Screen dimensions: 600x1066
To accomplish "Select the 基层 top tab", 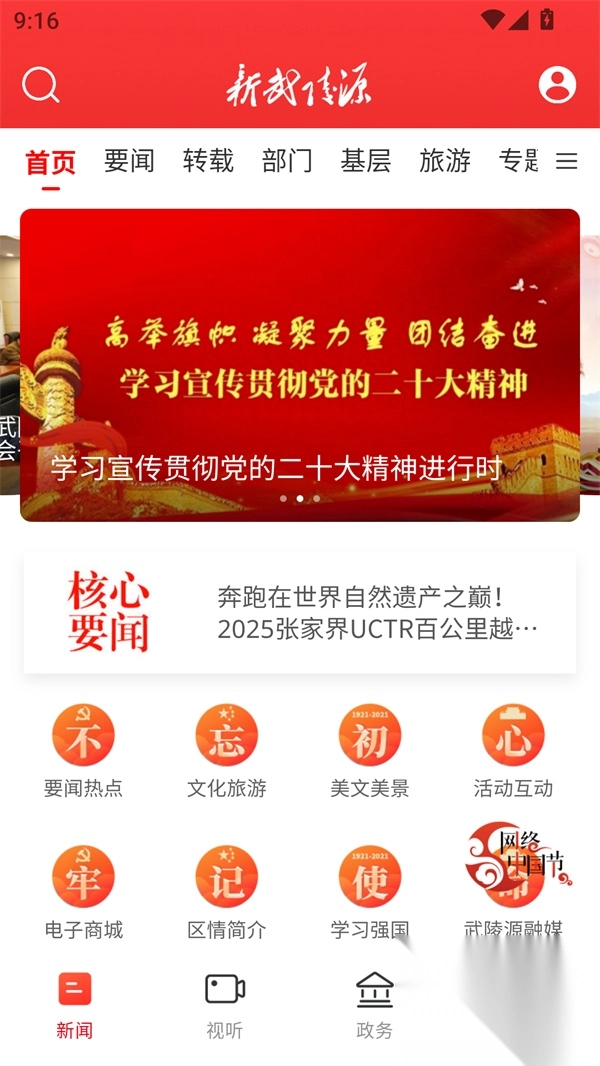I will [366, 161].
